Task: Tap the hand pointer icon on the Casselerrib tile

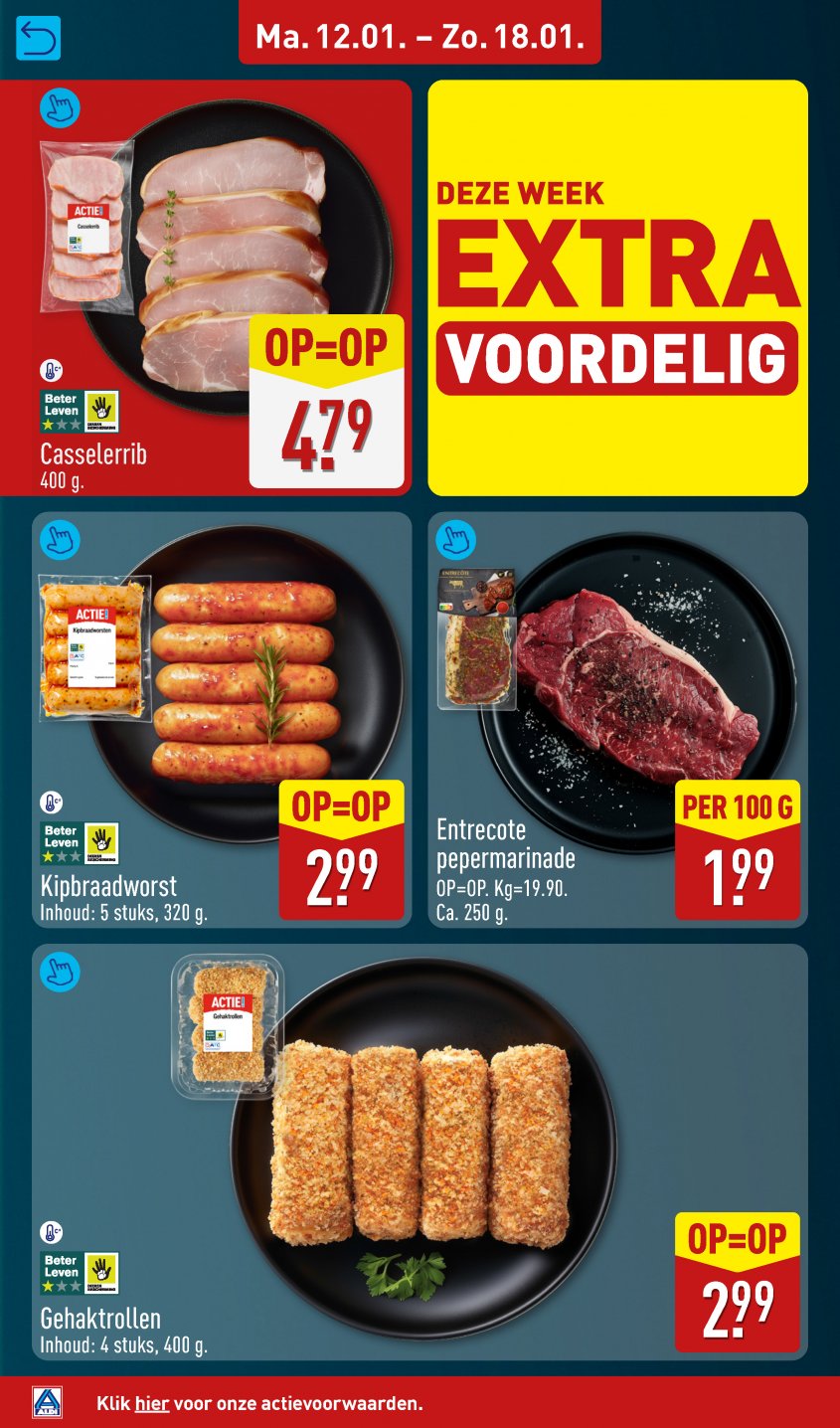Action: tap(60, 106)
